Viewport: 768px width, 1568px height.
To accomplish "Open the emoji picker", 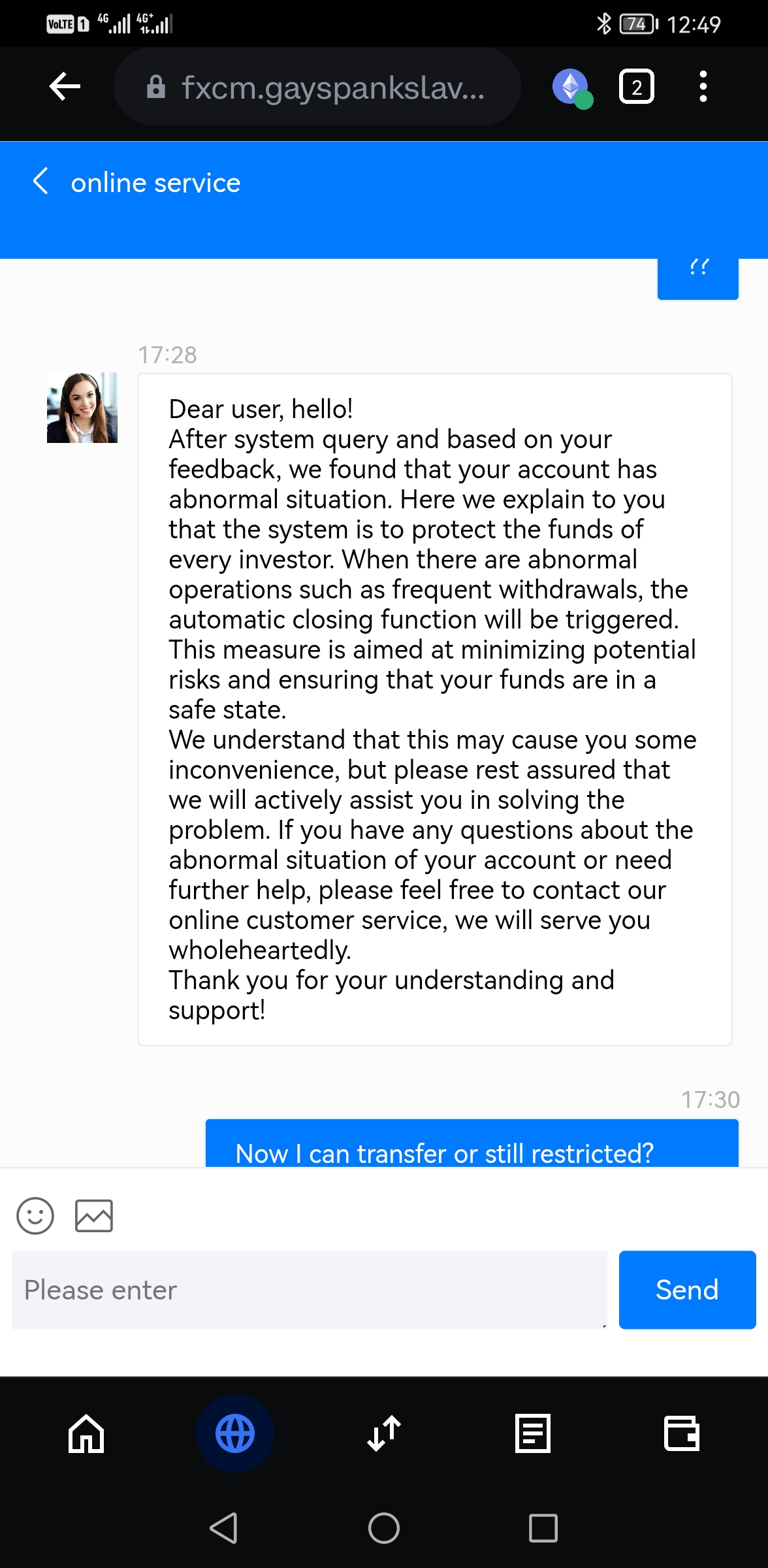I will (x=35, y=1215).
